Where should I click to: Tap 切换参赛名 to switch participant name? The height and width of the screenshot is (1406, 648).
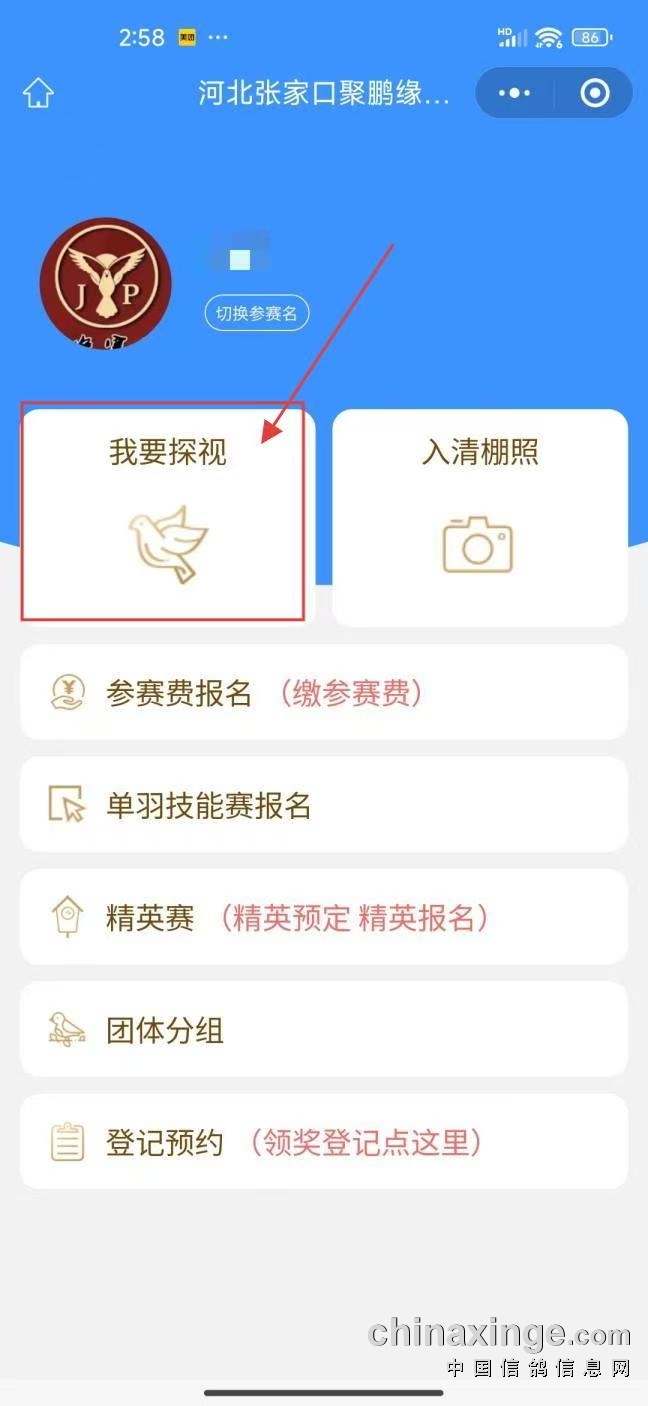point(257,313)
